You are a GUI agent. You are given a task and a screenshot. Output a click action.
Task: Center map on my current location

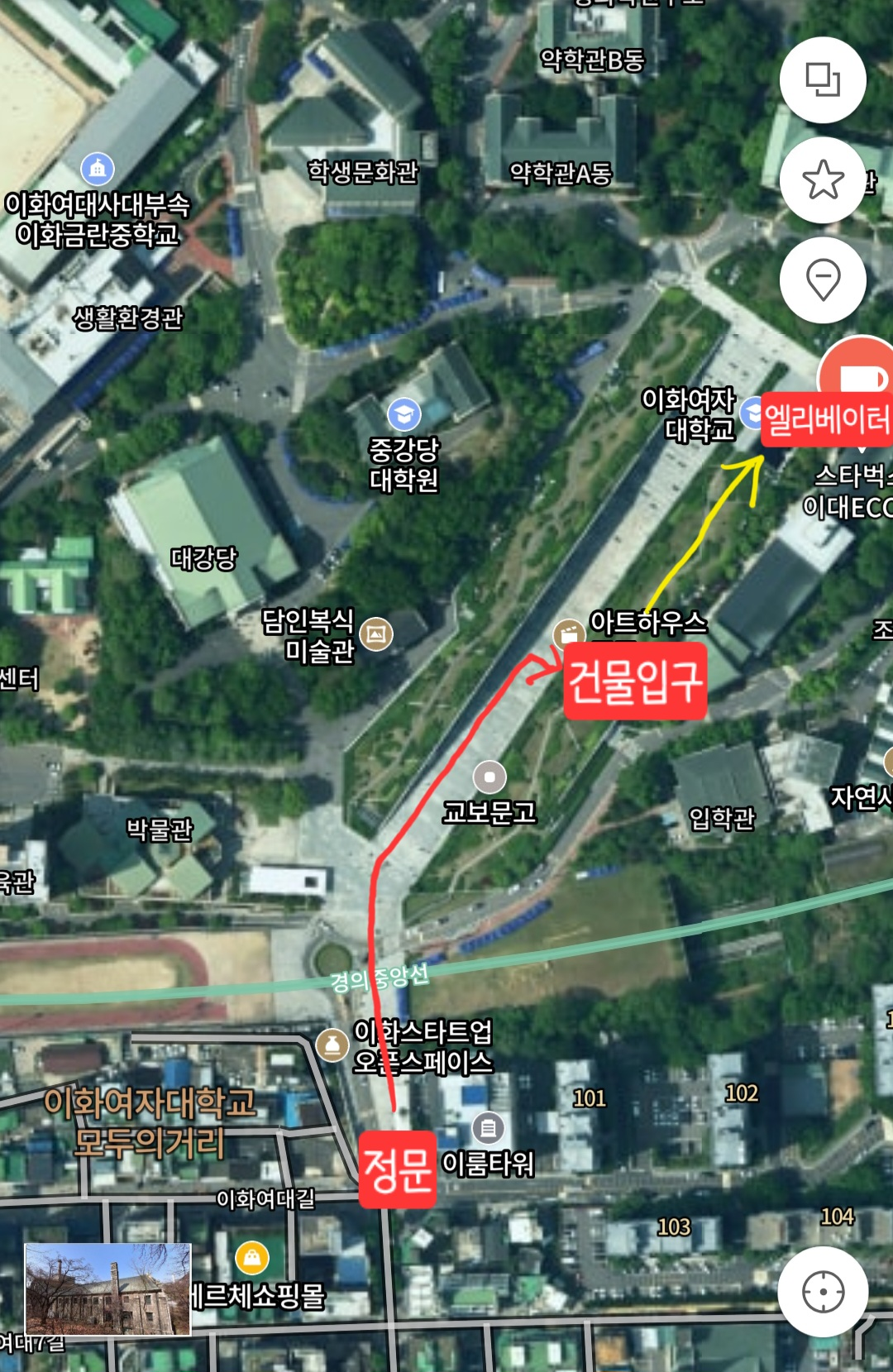pos(823,1291)
